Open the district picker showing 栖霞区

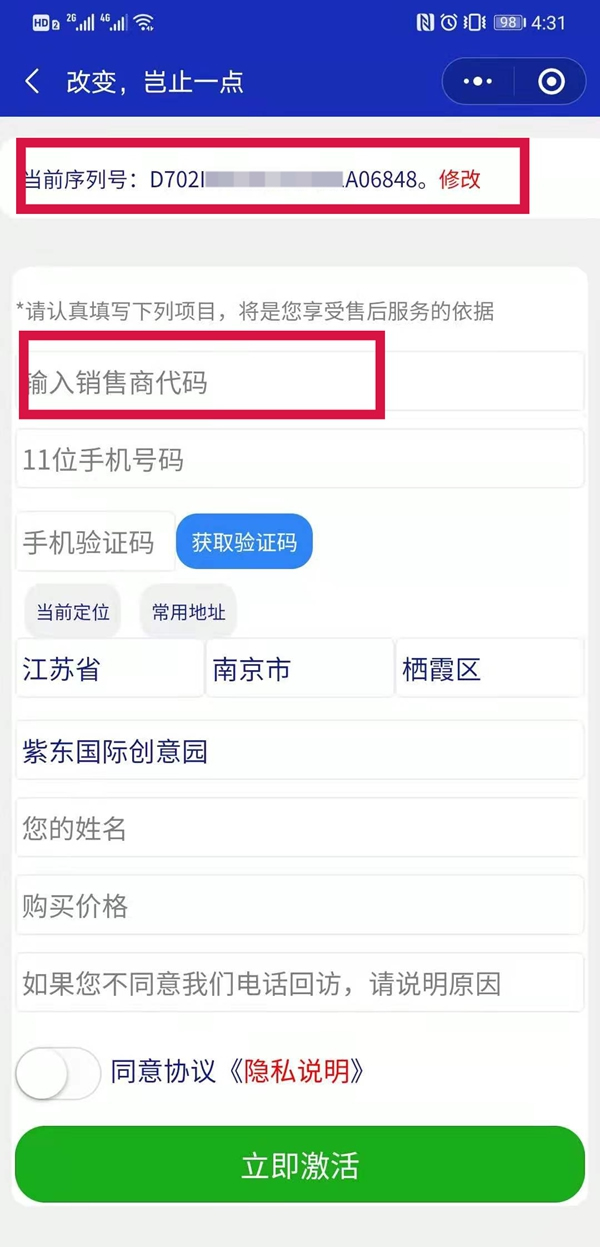click(x=489, y=669)
